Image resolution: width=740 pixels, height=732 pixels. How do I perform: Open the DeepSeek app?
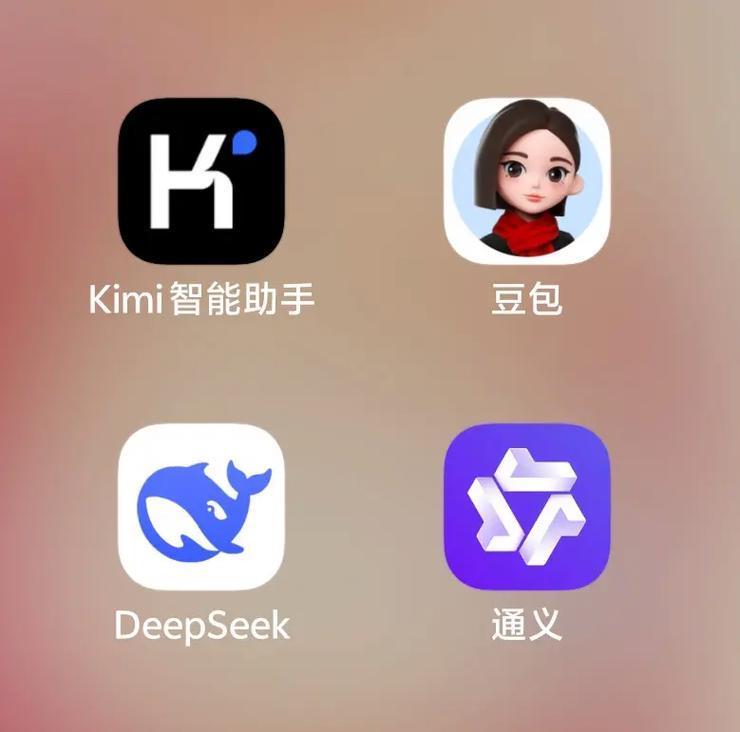tap(201, 506)
